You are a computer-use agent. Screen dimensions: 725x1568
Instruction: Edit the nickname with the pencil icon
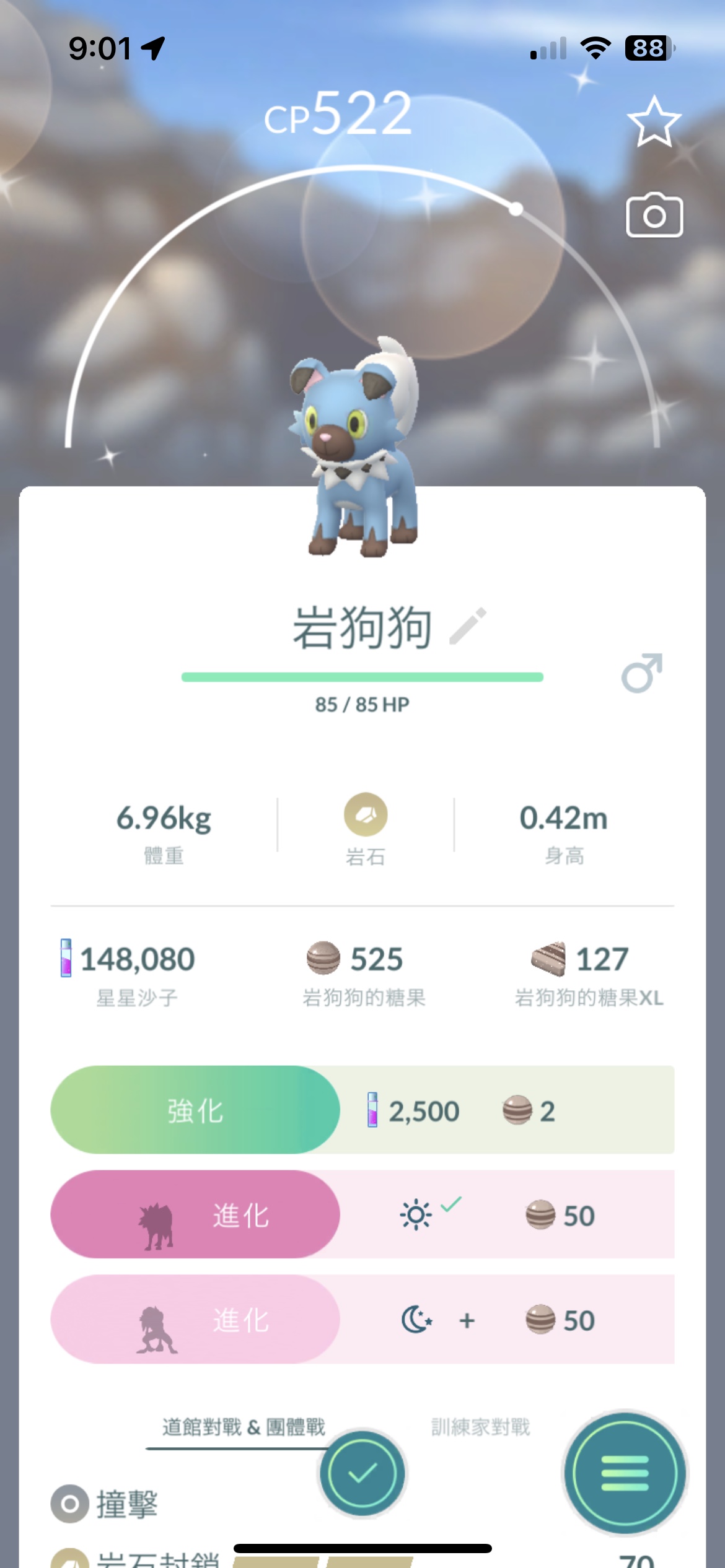tap(468, 626)
